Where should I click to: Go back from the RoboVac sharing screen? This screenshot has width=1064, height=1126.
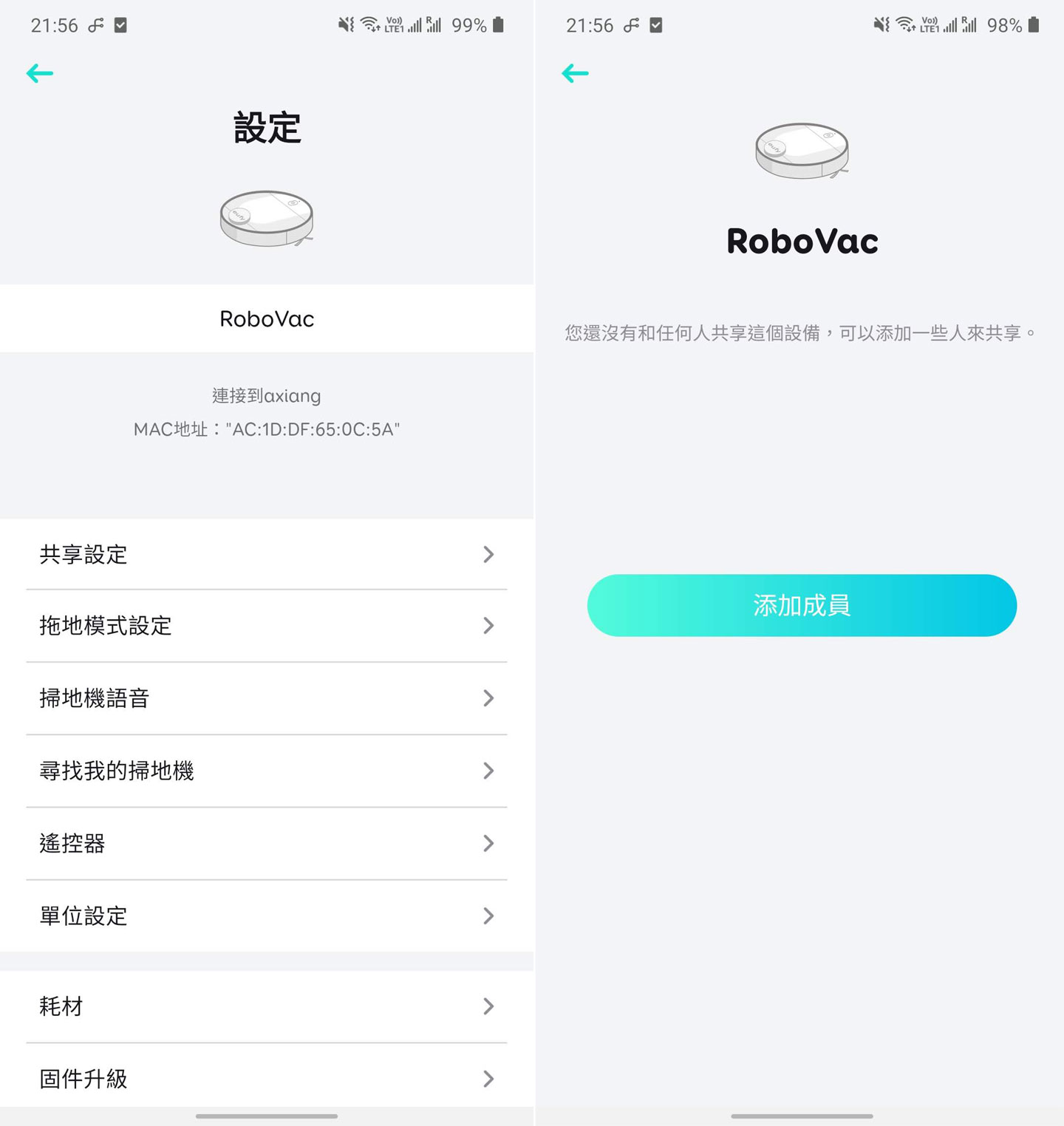coord(575,73)
